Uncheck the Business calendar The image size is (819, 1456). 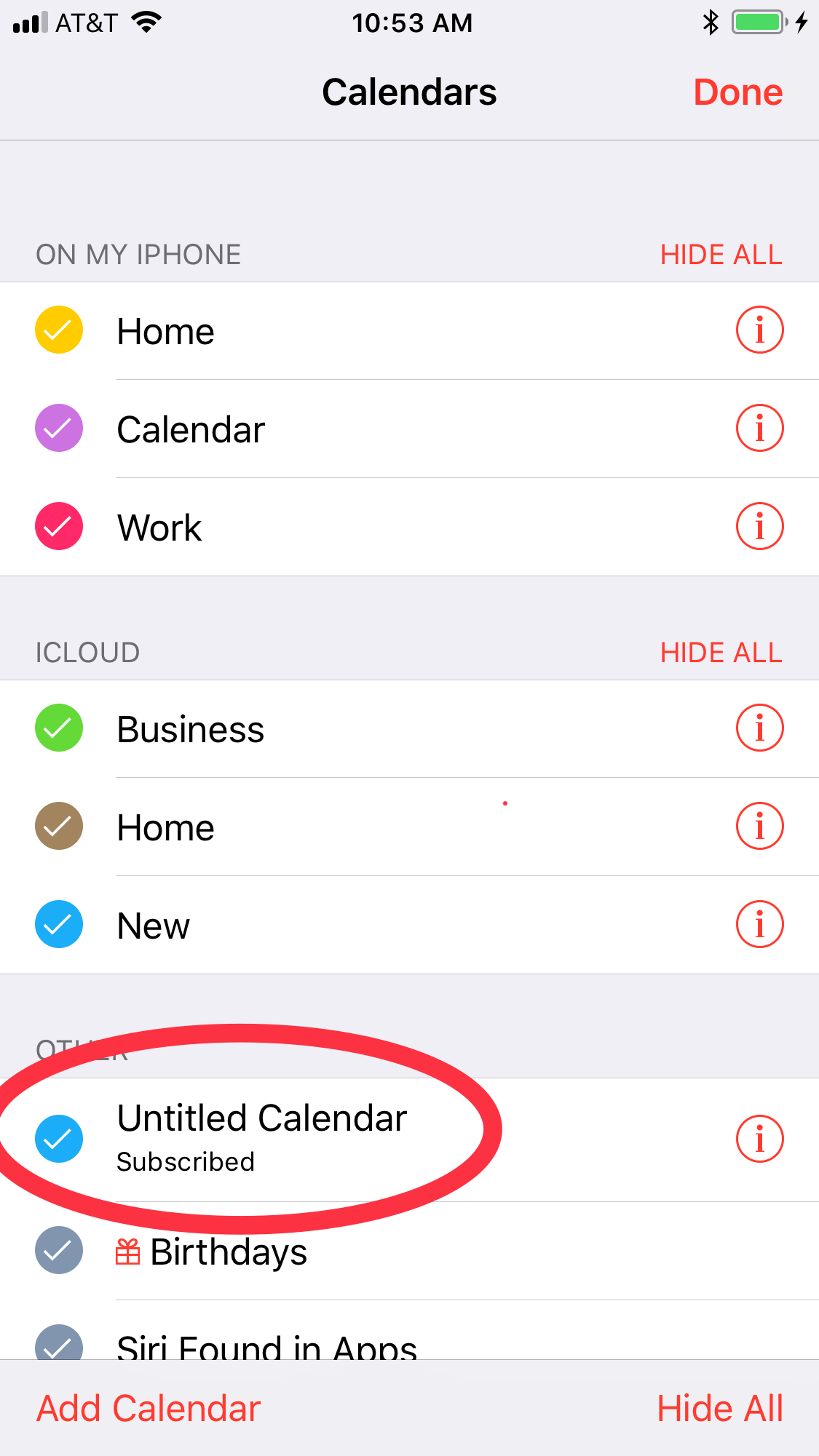(x=59, y=728)
